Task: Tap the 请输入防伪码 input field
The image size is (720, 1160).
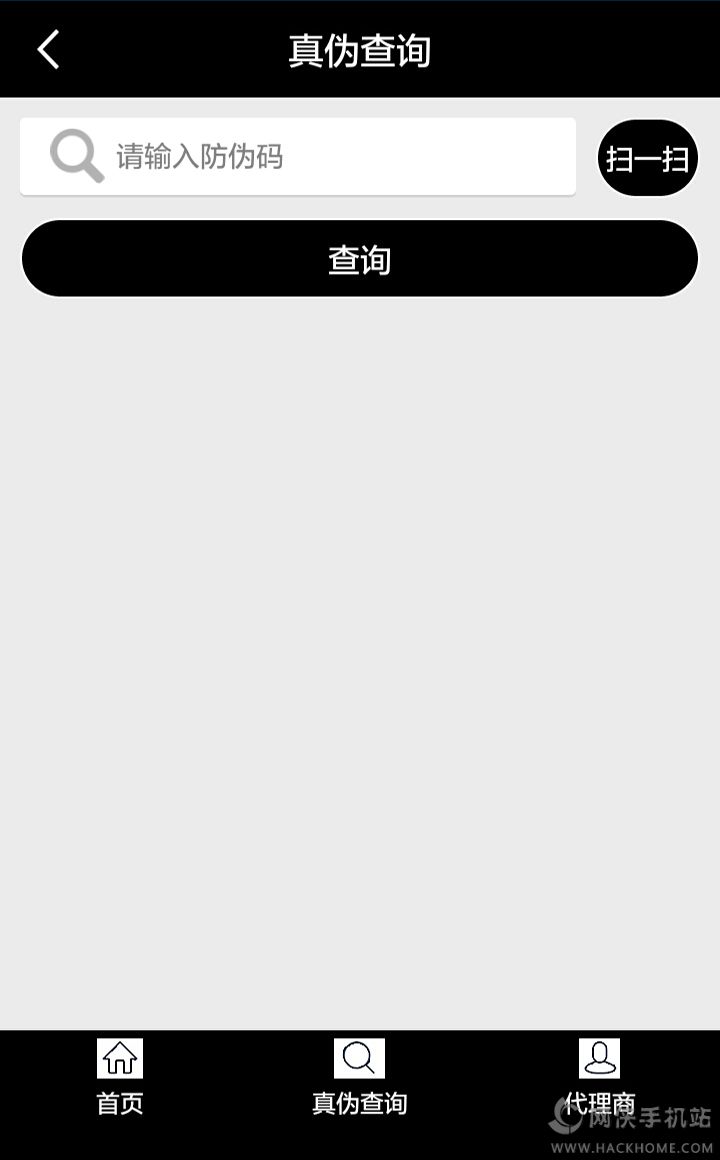Action: [330, 157]
